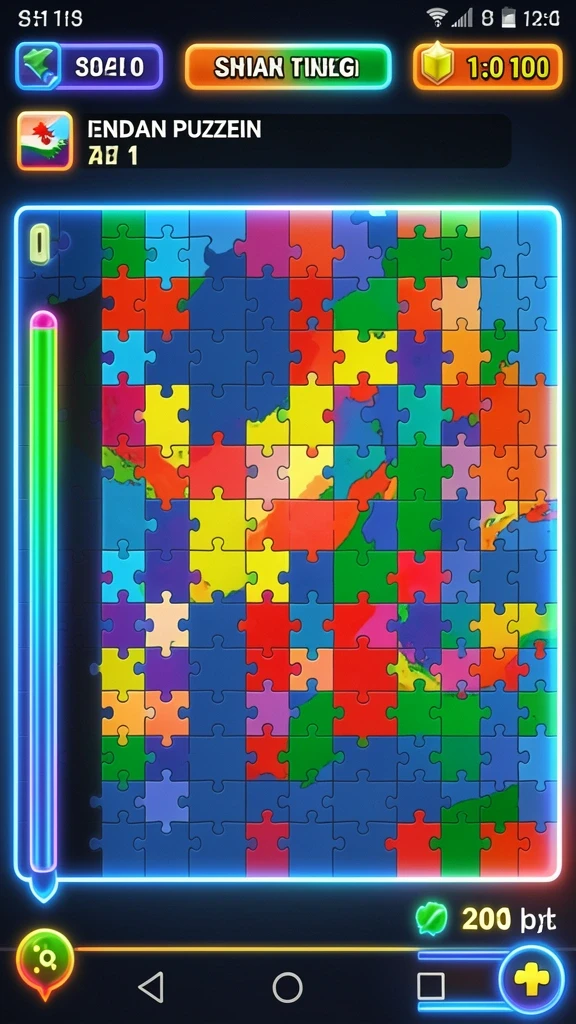The image size is (576, 1024).
Task: Tap the small 0 indicator on puzzle board
Action: click(39, 244)
